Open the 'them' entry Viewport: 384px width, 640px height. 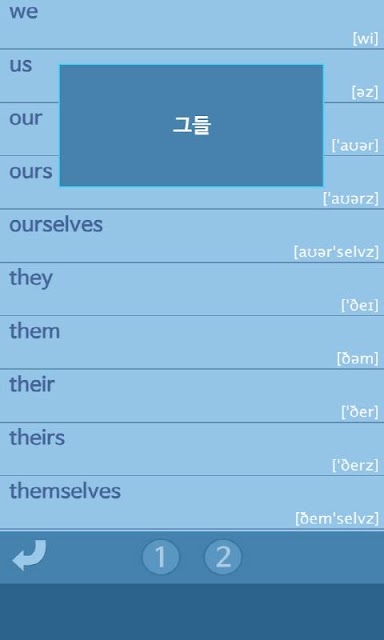[x=192, y=342]
